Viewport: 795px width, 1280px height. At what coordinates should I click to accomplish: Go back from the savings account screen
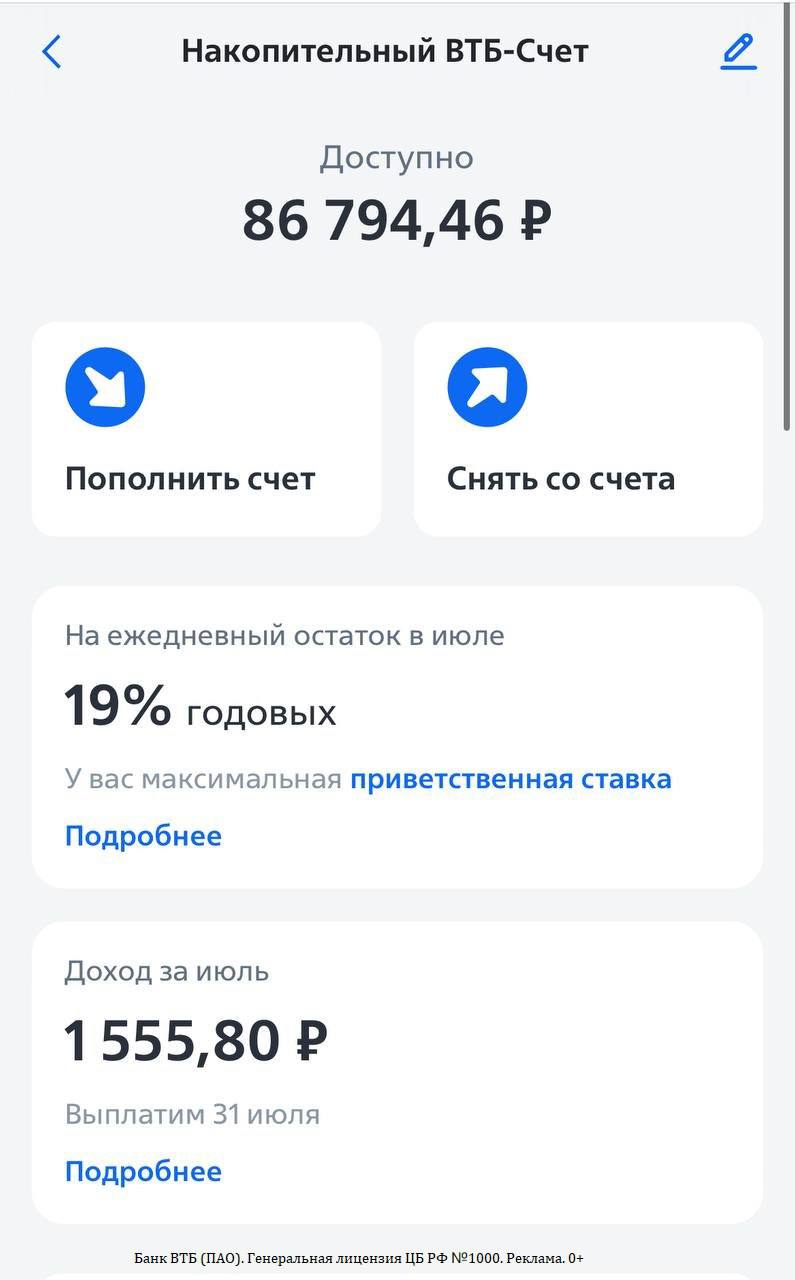click(x=52, y=52)
